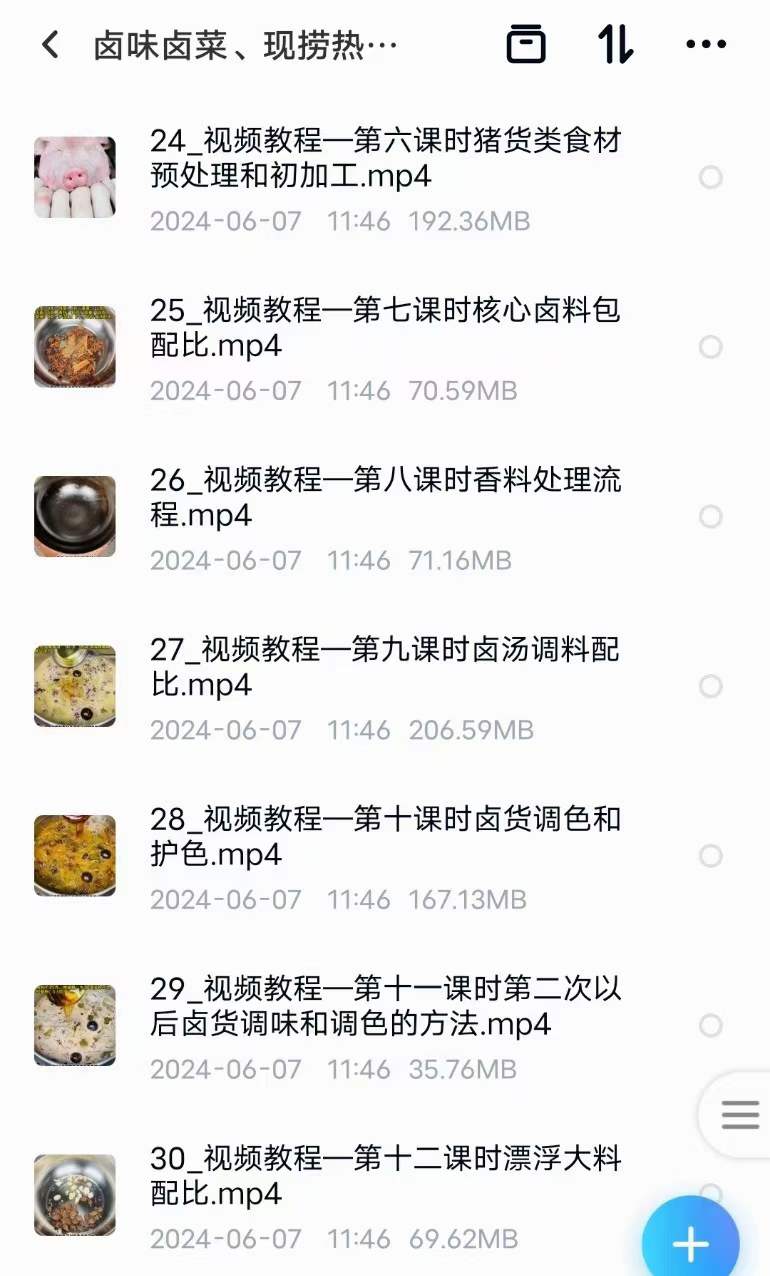The image size is (770, 1276).
Task: Select video 27 卤汤调料配比
Action: (711, 687)
